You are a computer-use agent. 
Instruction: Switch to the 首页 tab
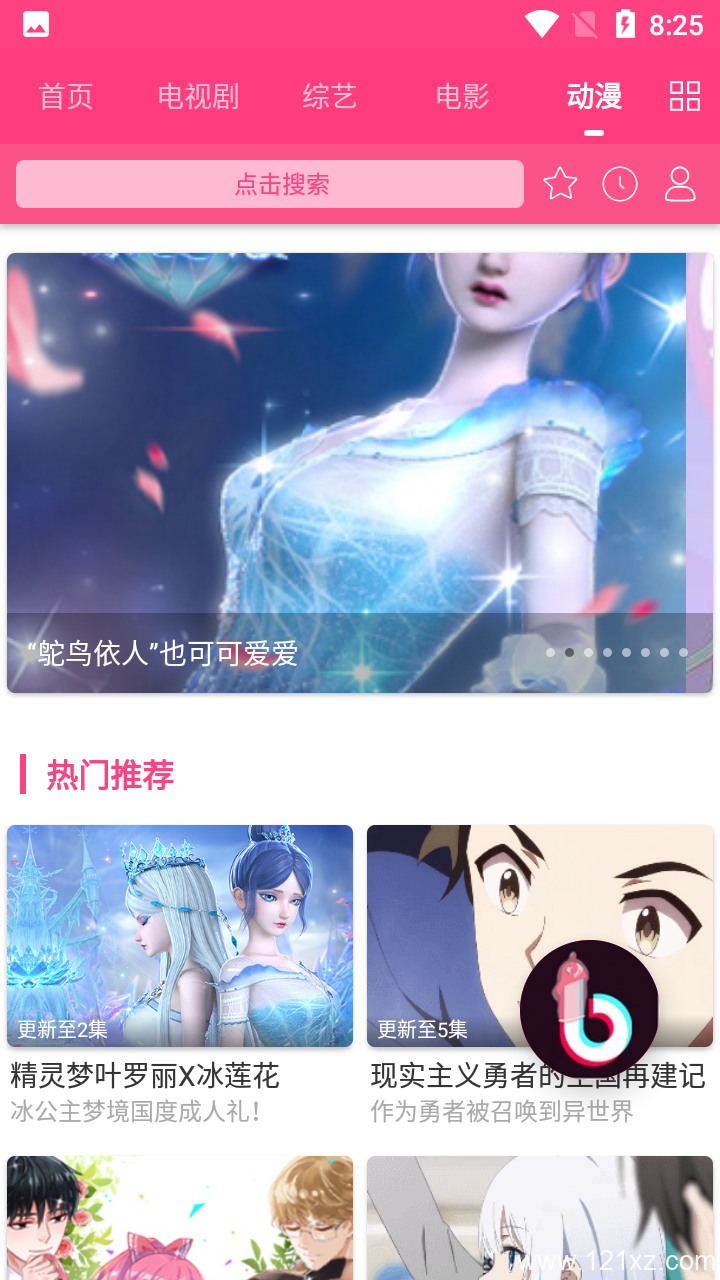click(x=66, y=97)
